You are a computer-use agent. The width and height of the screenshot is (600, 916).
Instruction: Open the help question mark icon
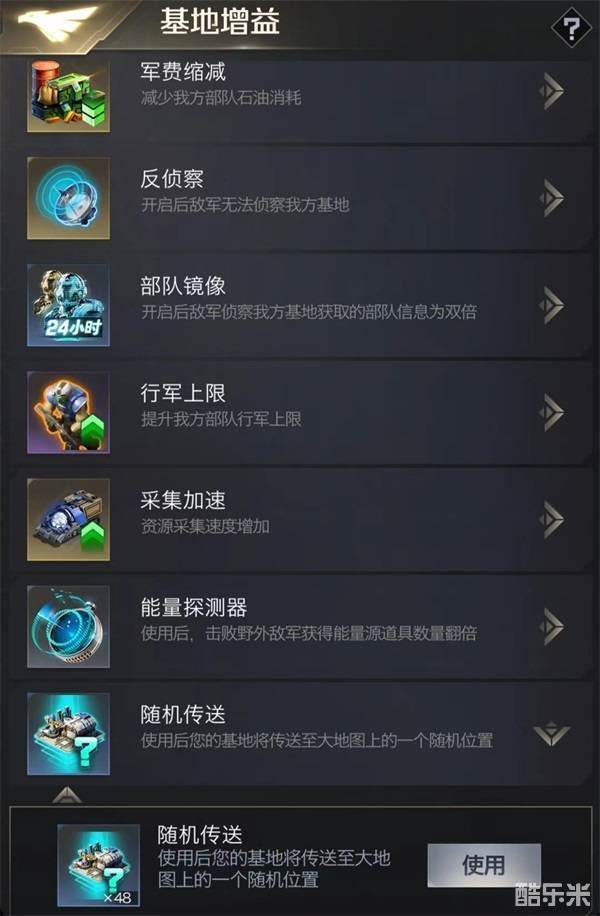point(571,28)
